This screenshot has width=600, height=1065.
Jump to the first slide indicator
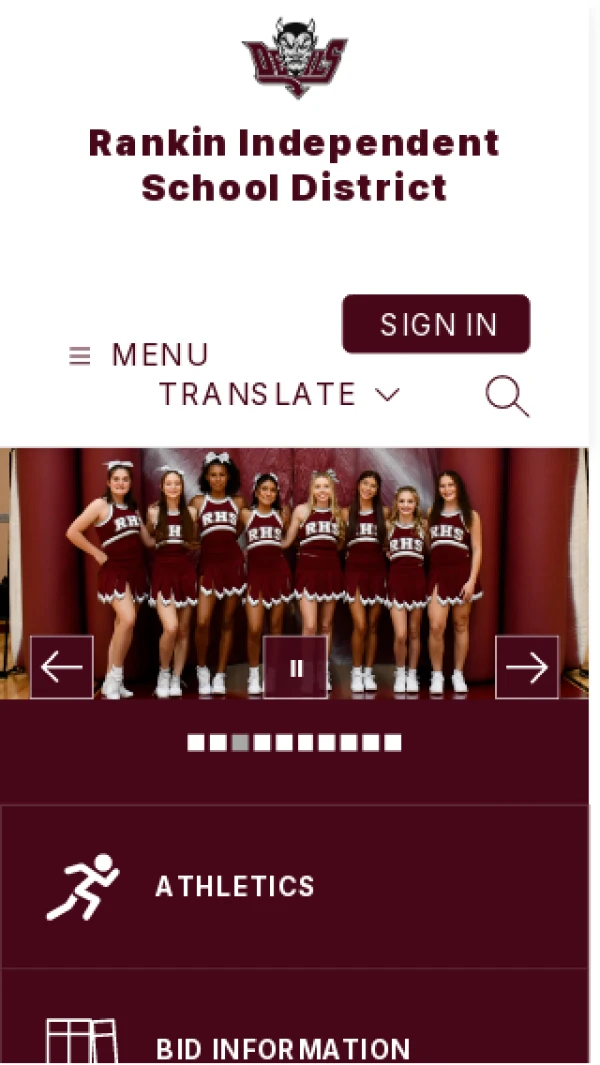click(x=195, y=742)
